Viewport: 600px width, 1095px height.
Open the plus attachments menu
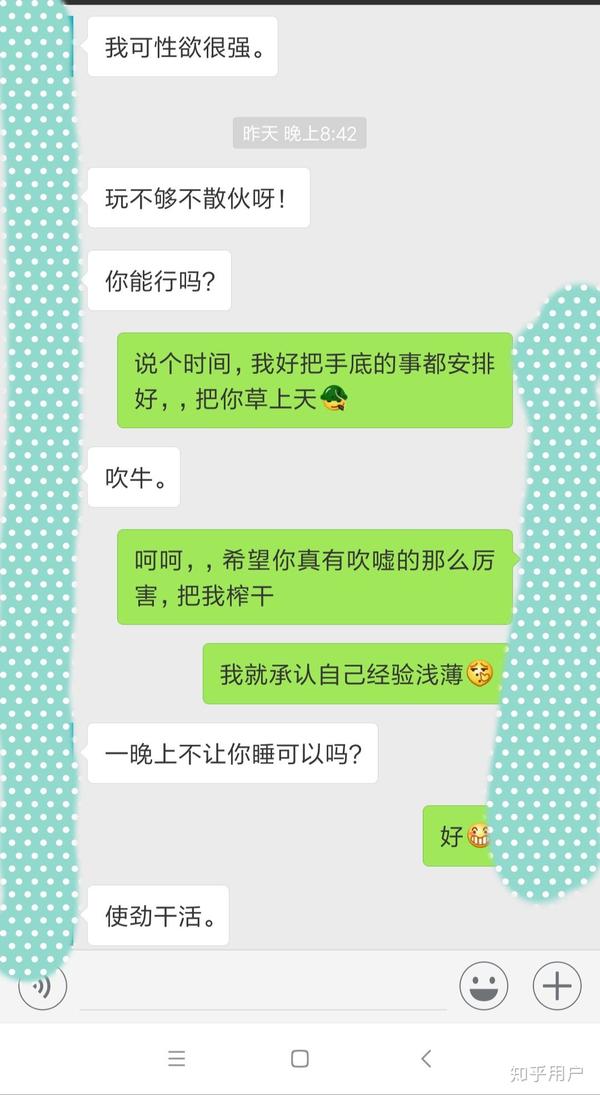557,987
